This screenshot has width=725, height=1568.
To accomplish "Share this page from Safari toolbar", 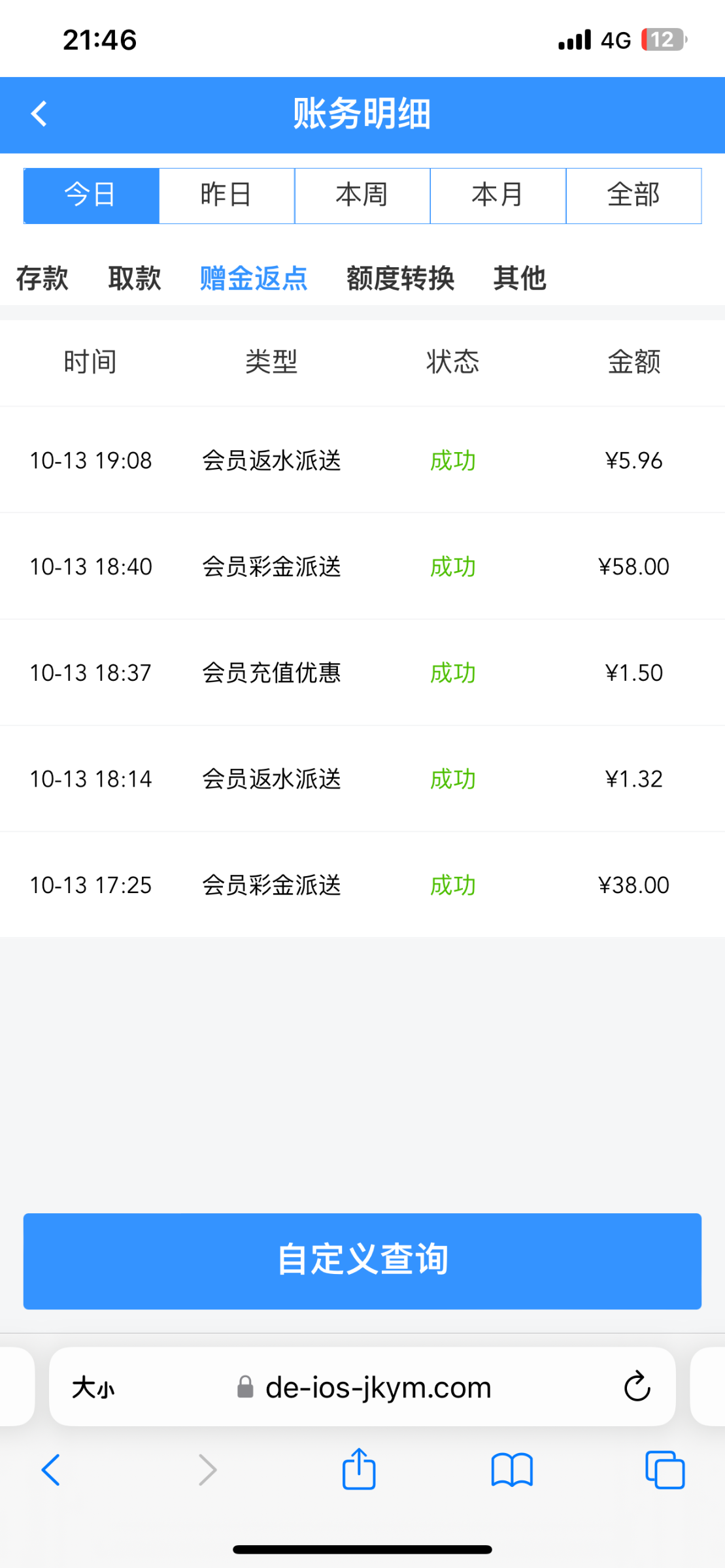I will click(x=359, y=1469).
